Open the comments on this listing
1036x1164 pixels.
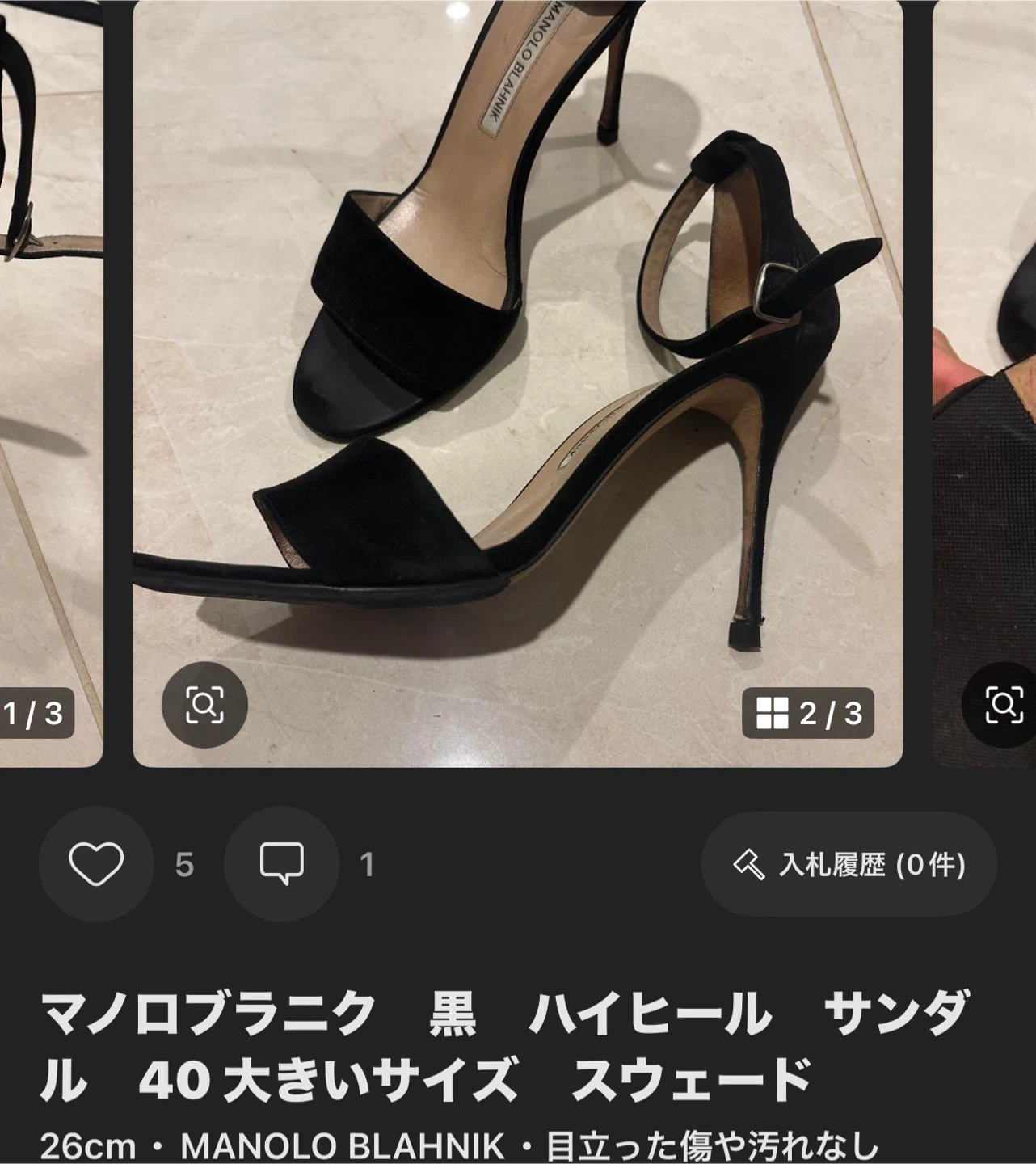pyautogui.click(x=281, y=864)
